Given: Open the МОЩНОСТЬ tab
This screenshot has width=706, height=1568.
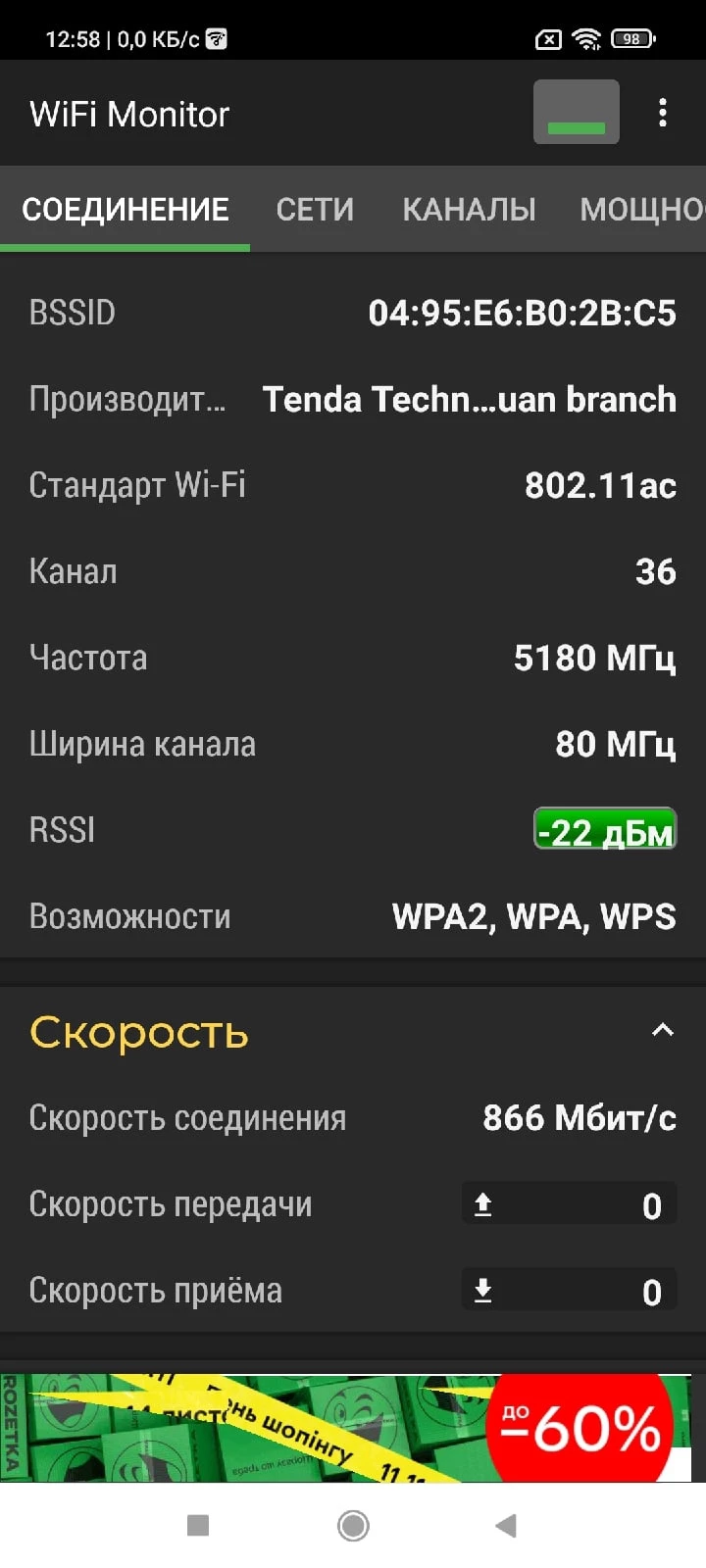Looking at the screenshot, I should click(x=642, y=209).
